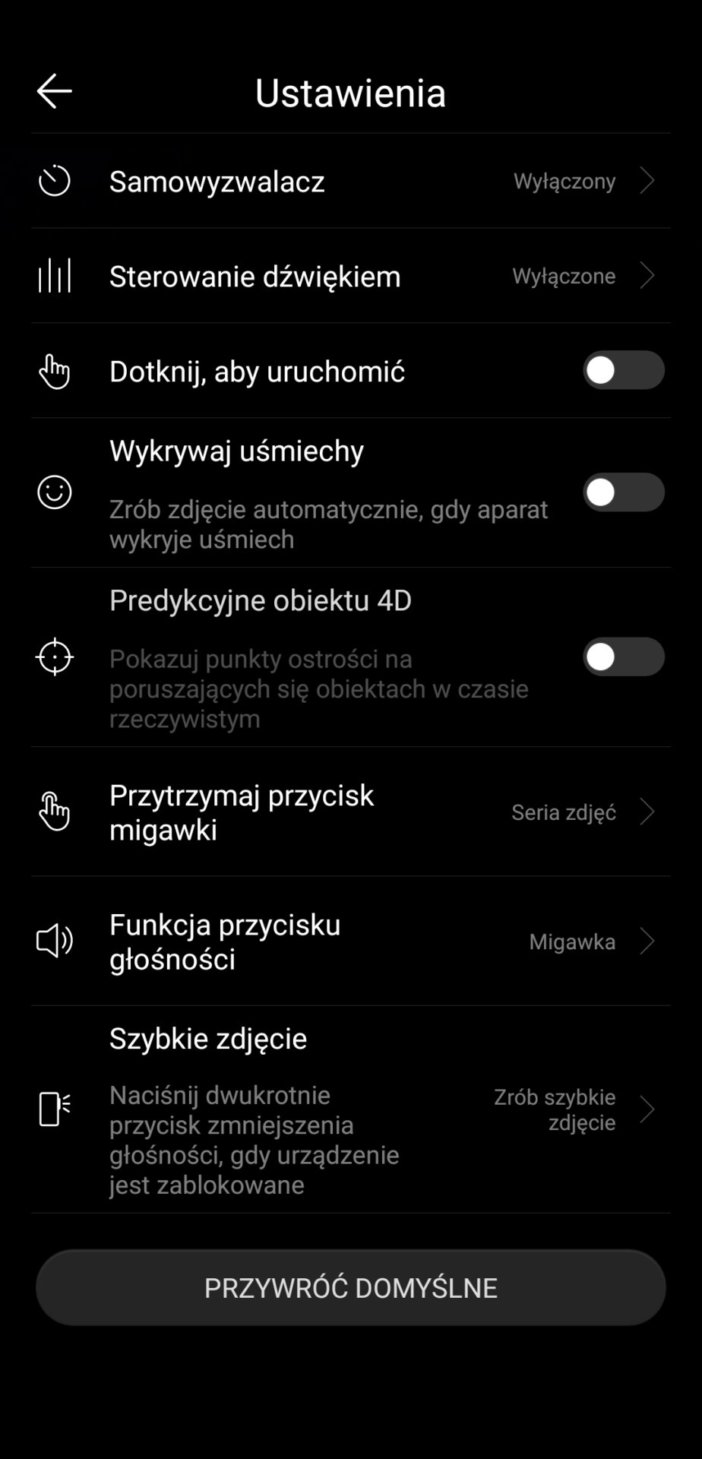This screenshot has width=702, height=1459.
Task: Tap the PRZYWRÓĆ DOMYŚLNE button
Action: tap(351, 1288)
